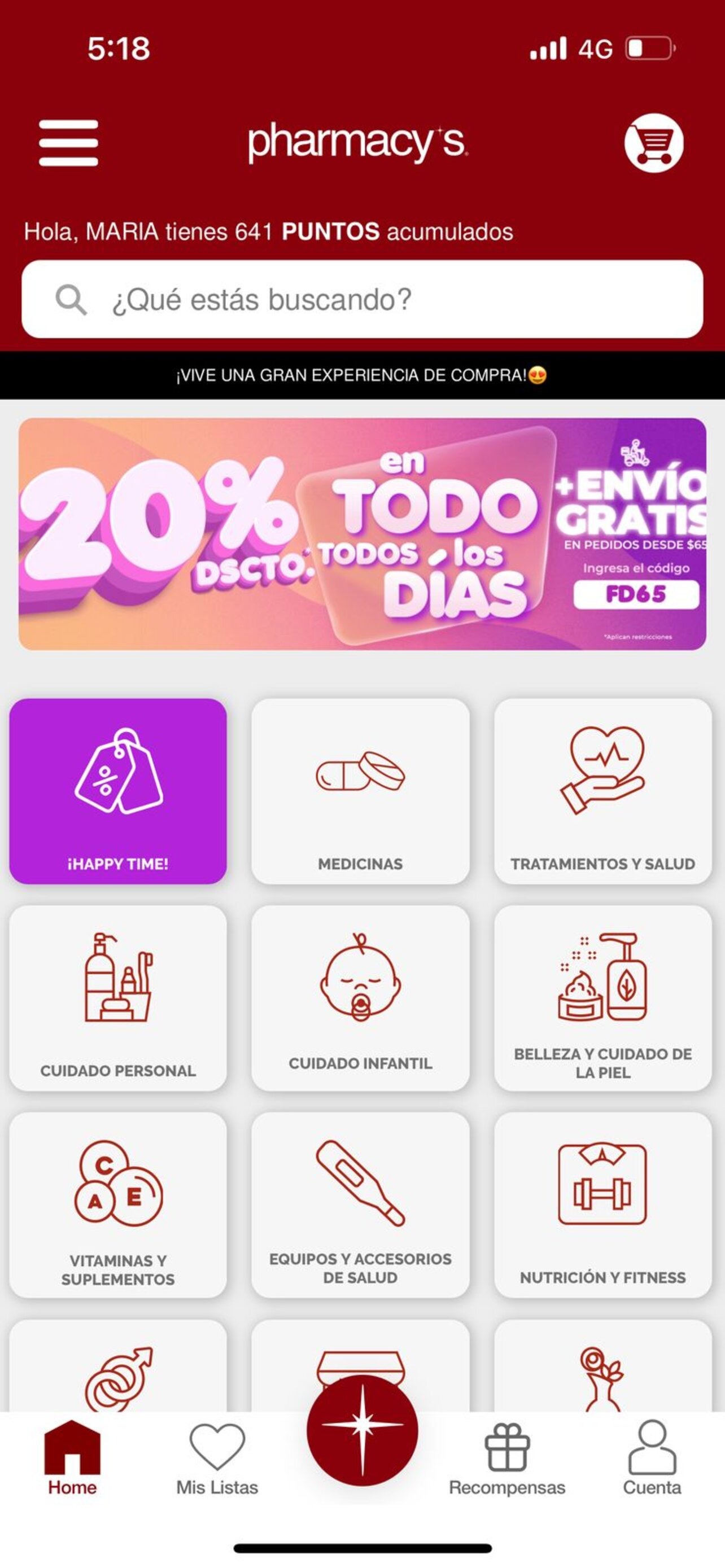Tap the search bar
Image resolution: width=725 pixels, height=1568 pixels.
pos(362,300)
